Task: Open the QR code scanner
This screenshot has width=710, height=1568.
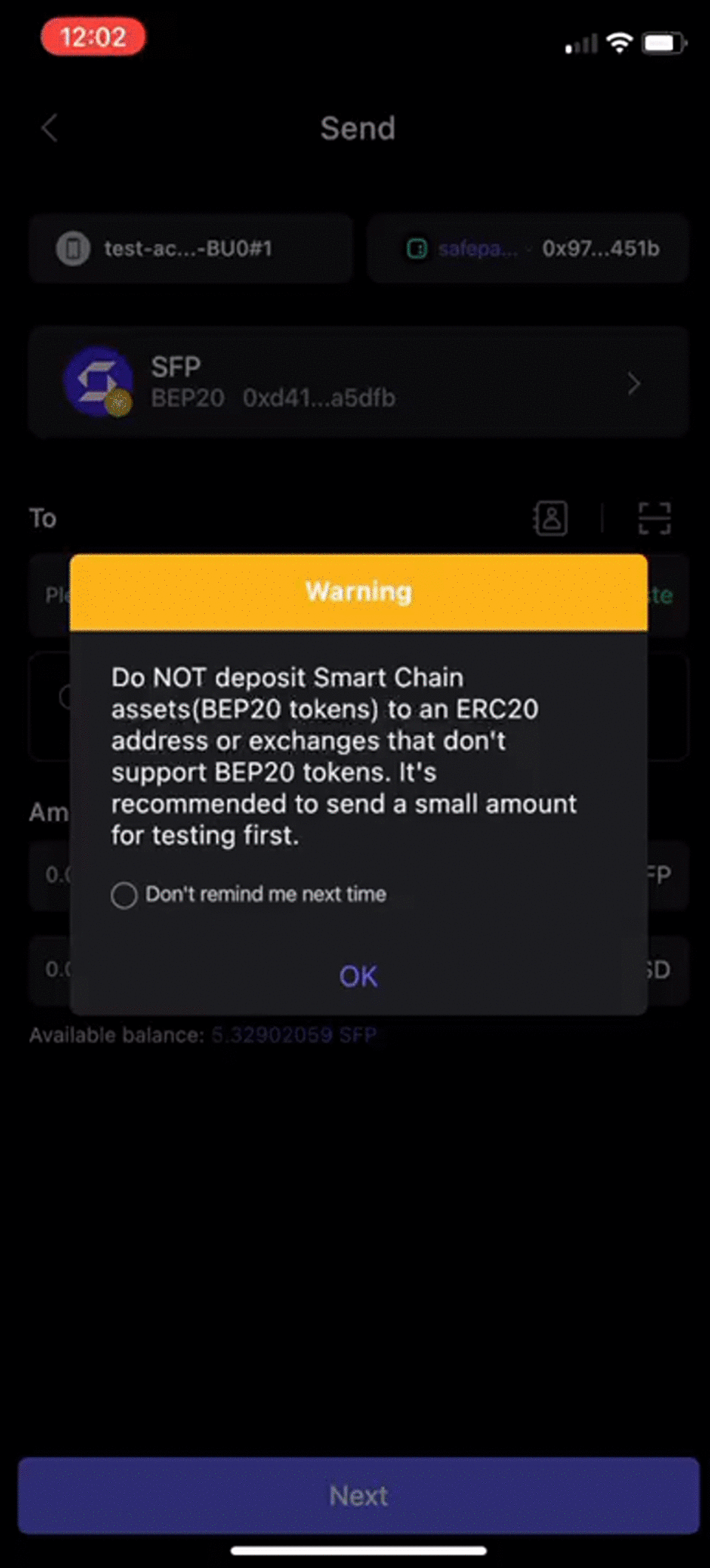Action: (655, 518)
